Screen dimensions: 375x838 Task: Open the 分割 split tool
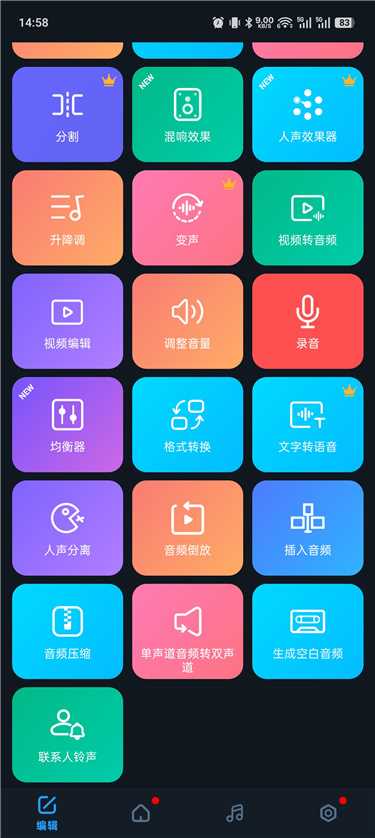point(67,114)
